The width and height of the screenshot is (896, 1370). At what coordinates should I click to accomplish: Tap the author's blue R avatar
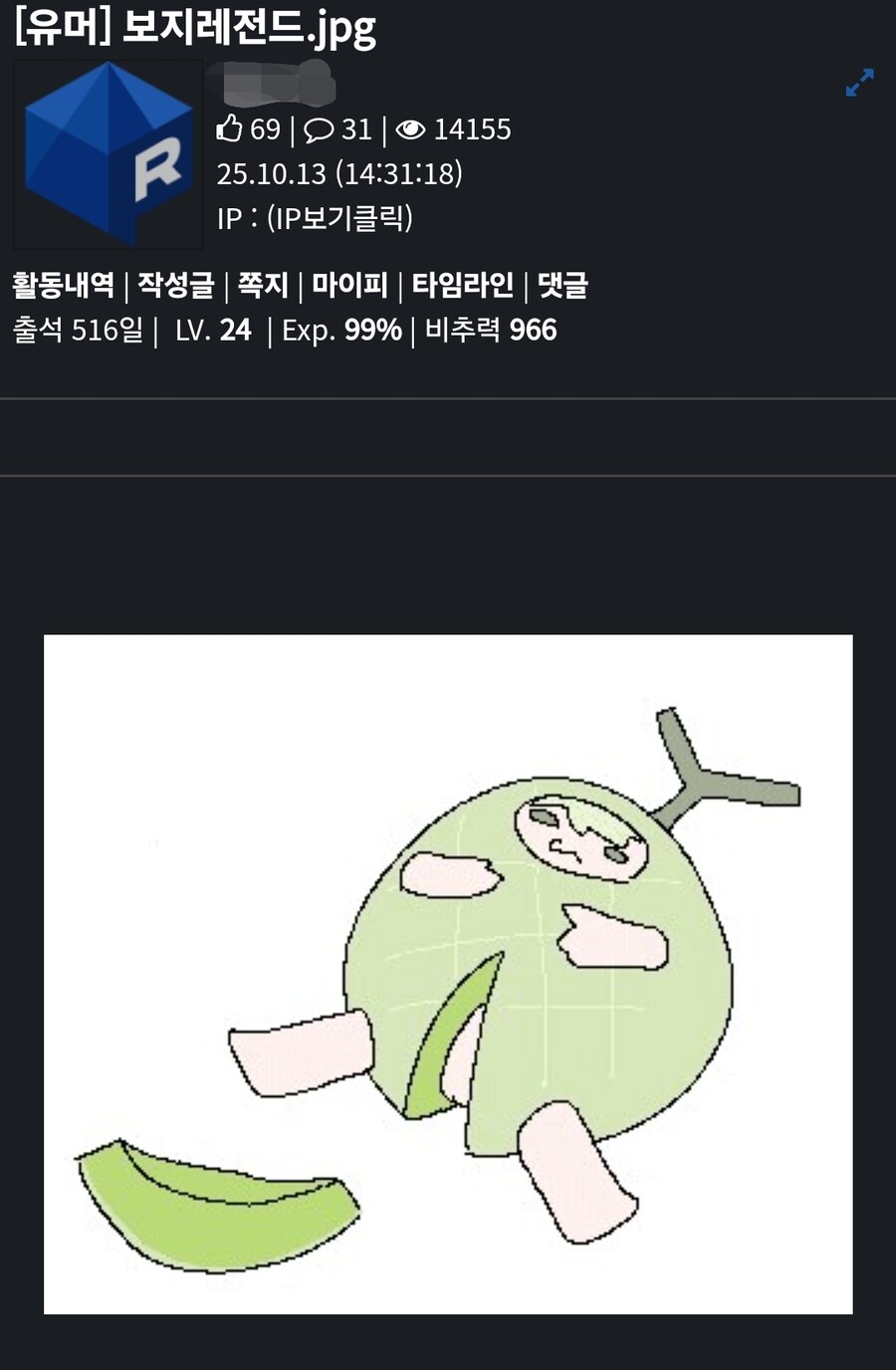[109, 154]
